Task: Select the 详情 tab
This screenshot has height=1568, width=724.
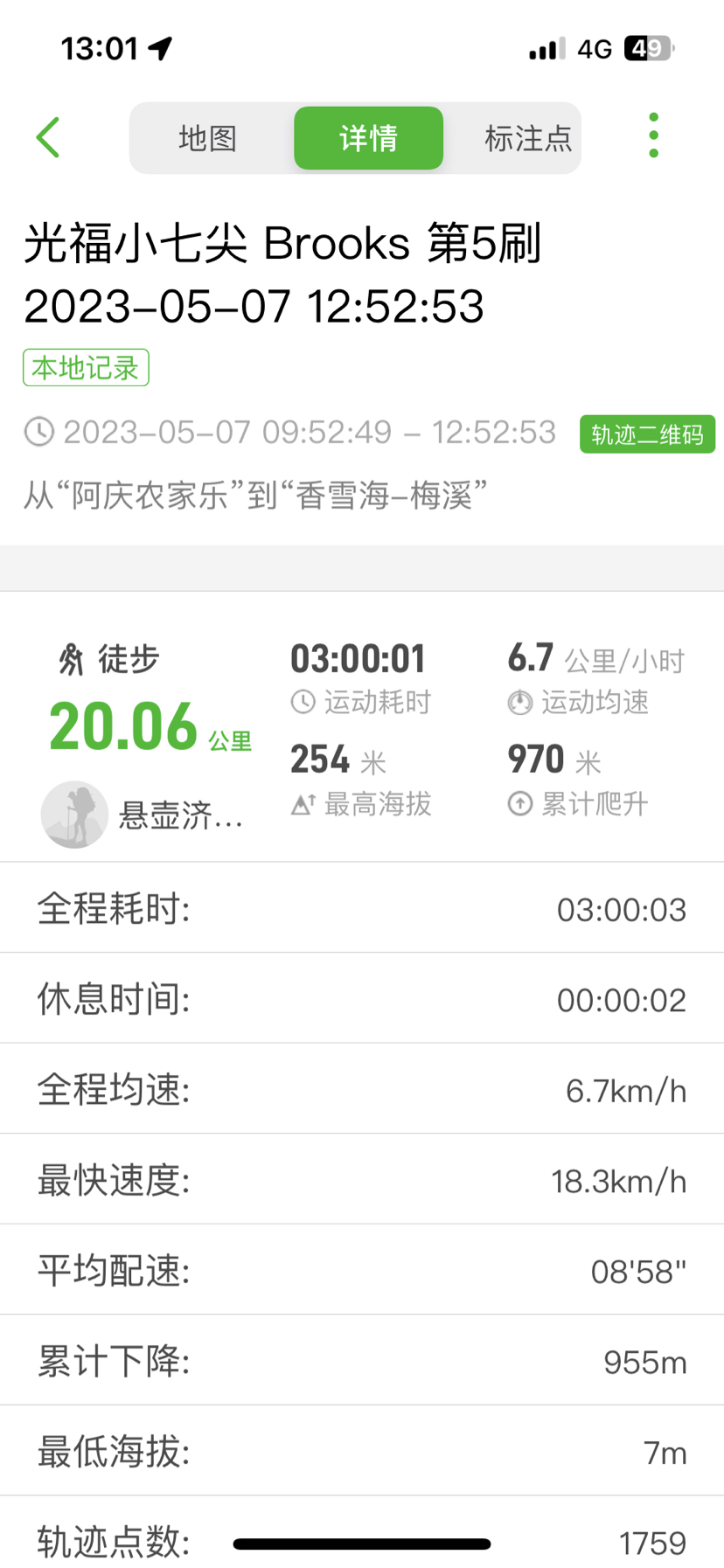Action: coord(368,138)
